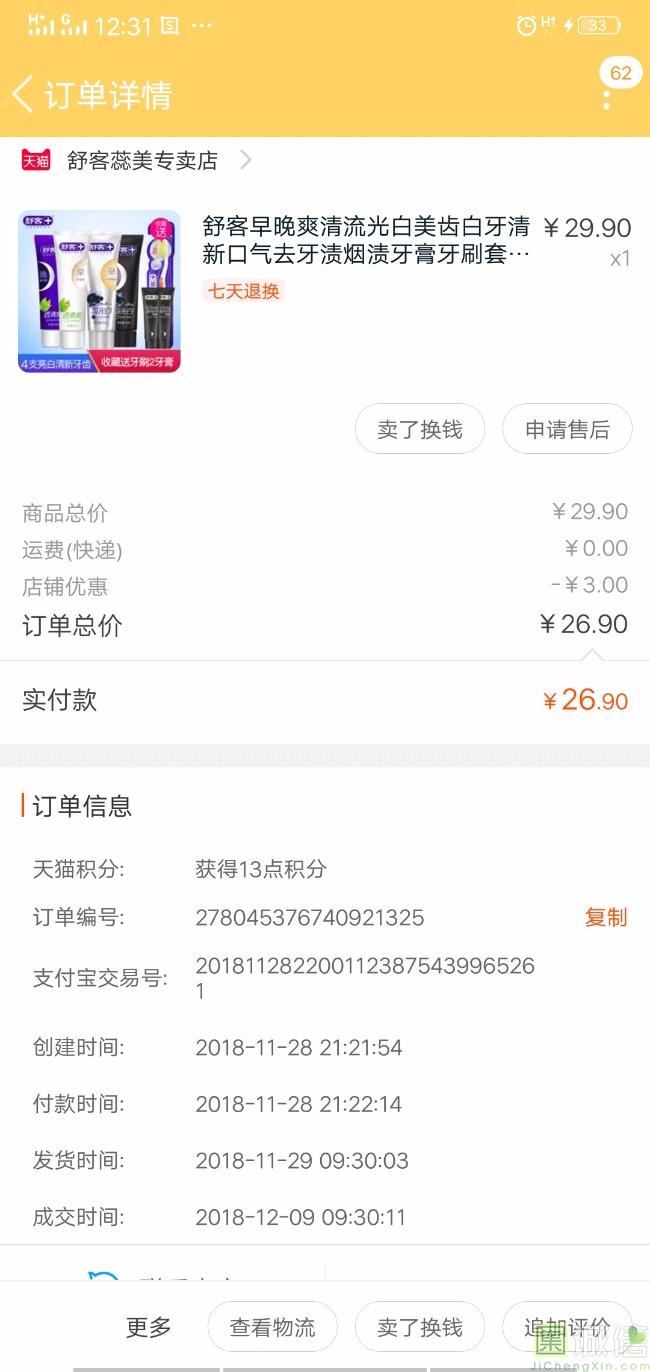
Task: Go back from the 订单详情 page
Action: pos(23,95)
